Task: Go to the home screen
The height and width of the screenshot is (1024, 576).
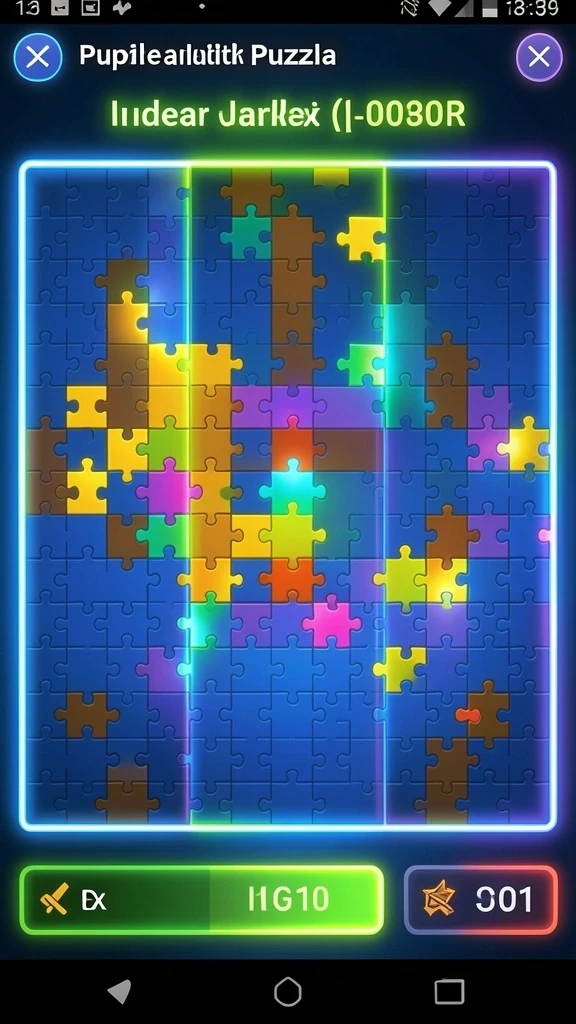Action: coord(287,992)
